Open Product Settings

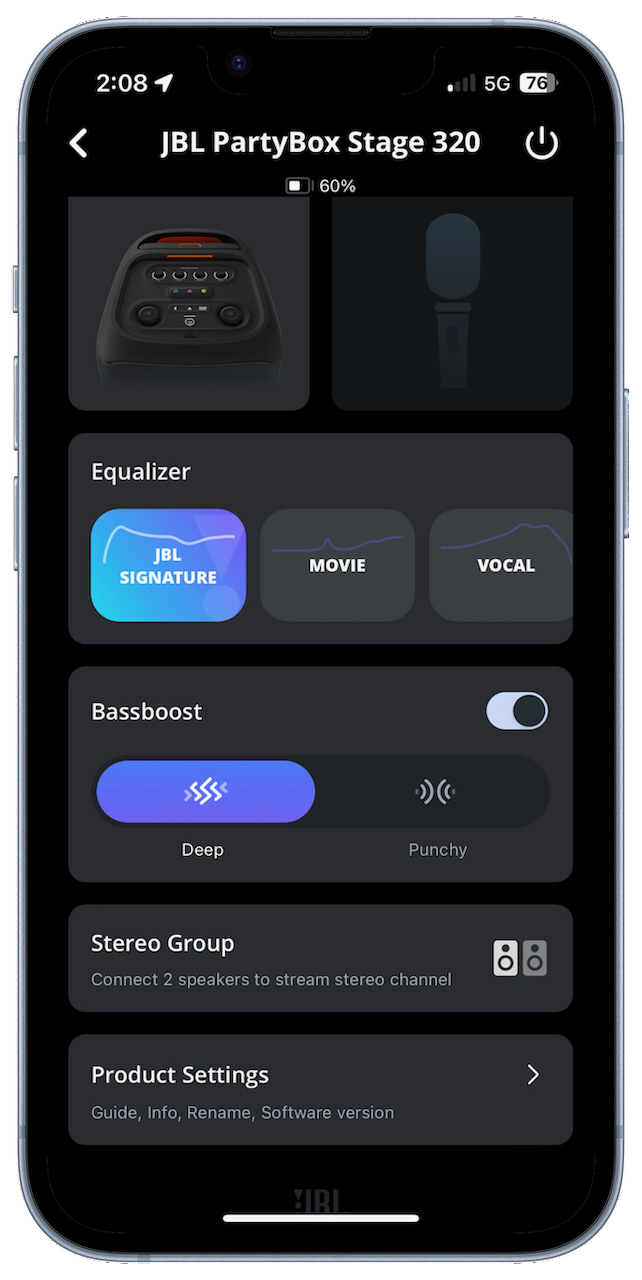click(x=320, y=1089)
